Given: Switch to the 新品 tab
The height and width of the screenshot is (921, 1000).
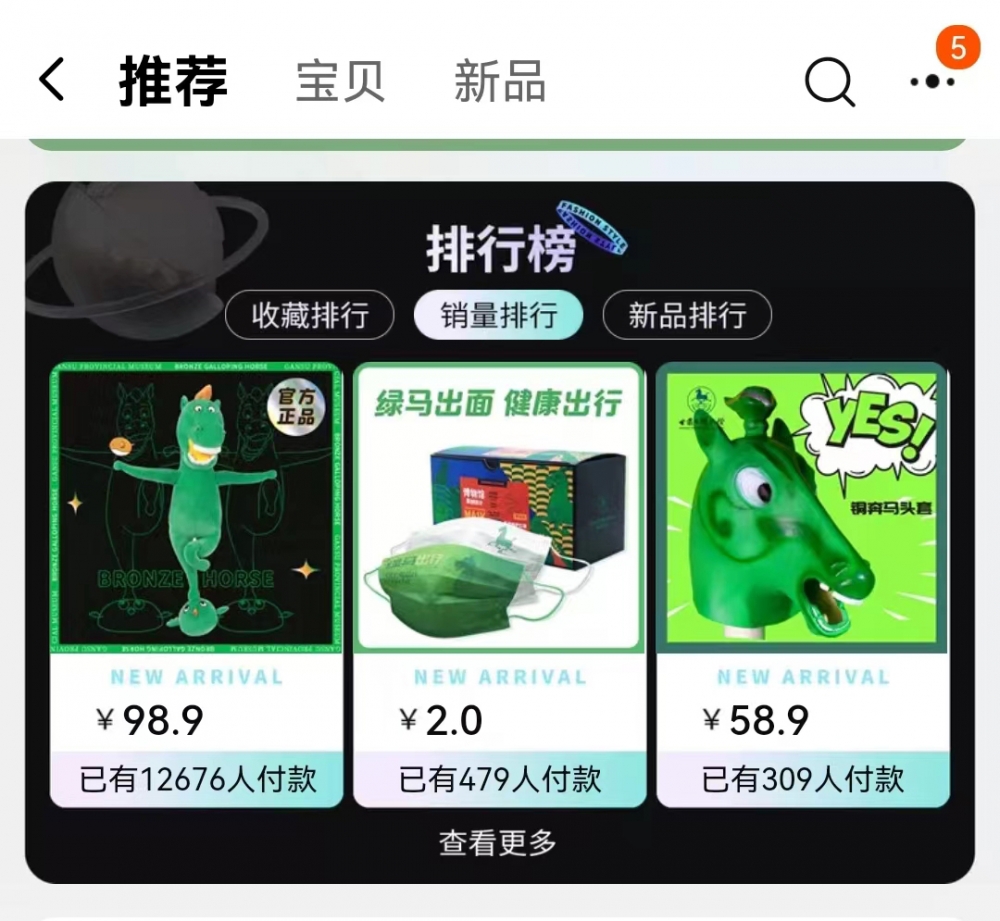Looking at the screenshot, I should pyautogui.click(x=499, y=81).
